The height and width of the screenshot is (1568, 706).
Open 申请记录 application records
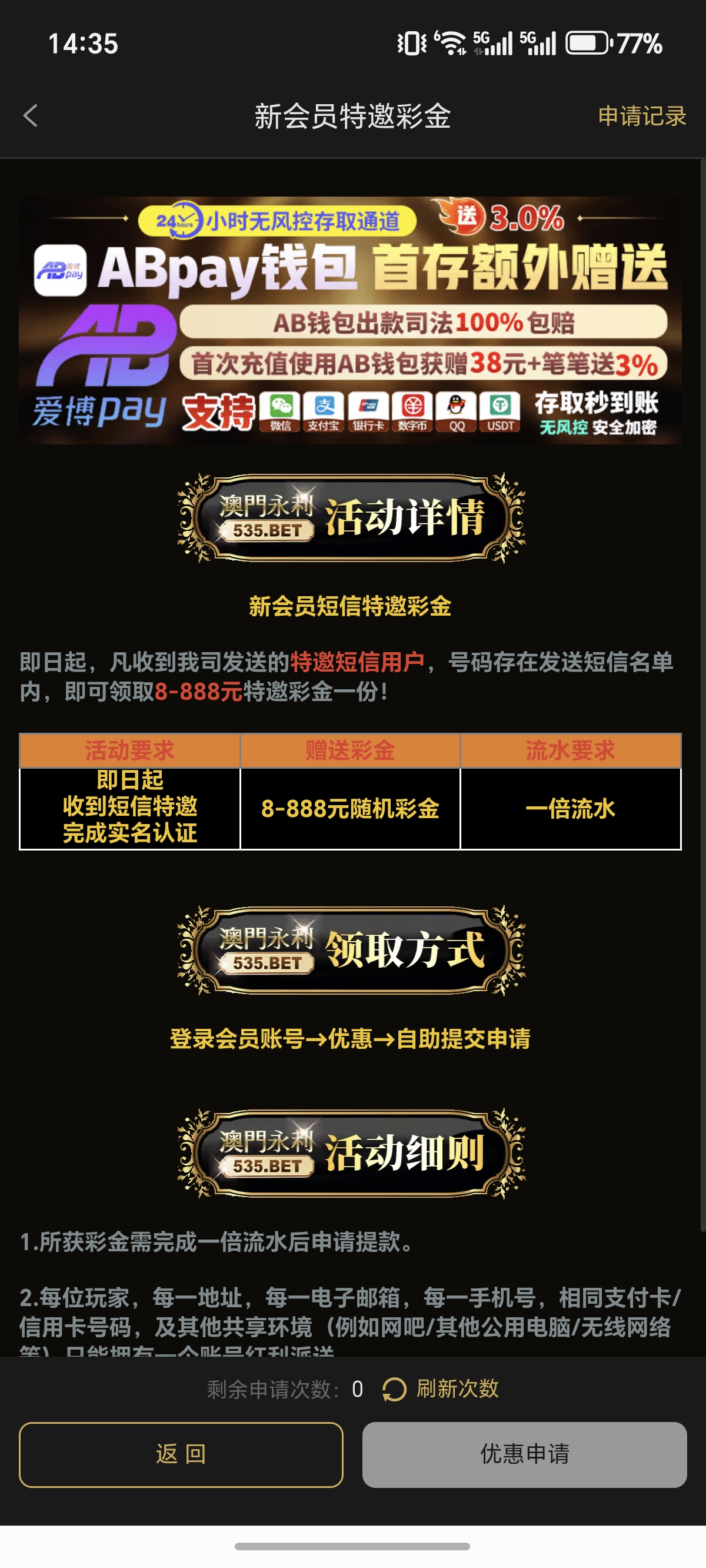tap(641, 115)
